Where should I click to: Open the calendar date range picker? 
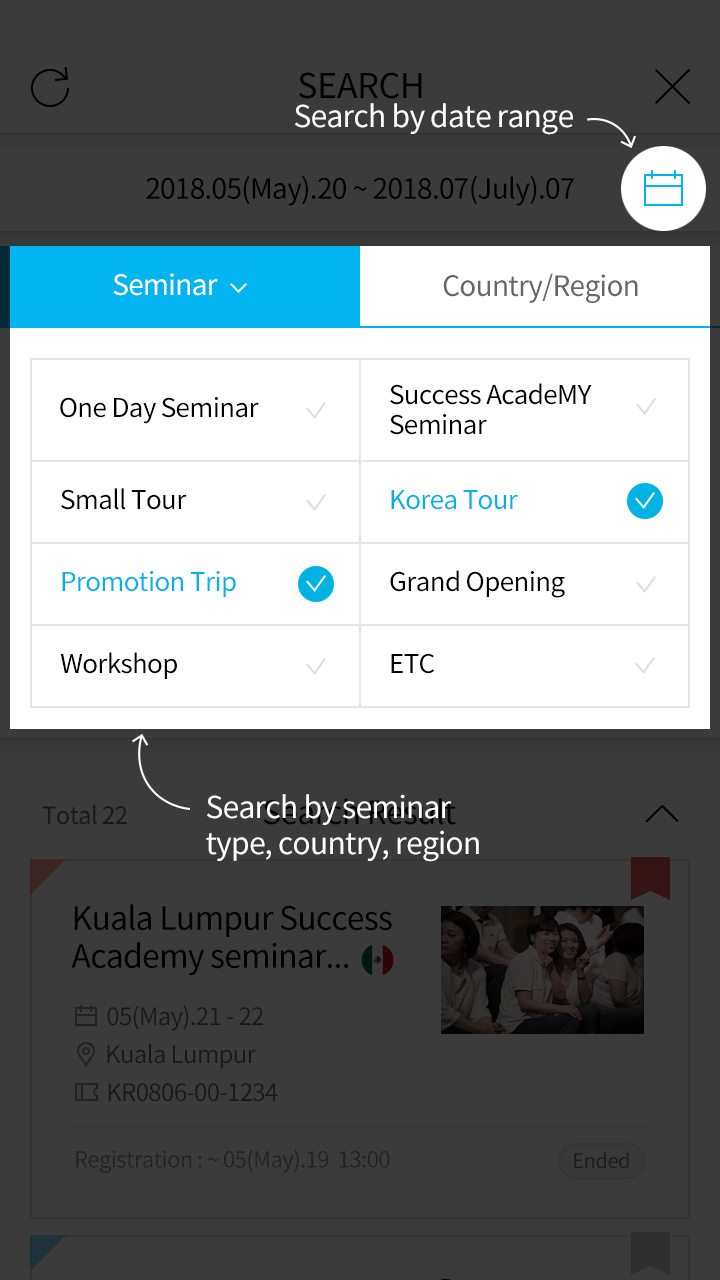[x=663, y=188]
